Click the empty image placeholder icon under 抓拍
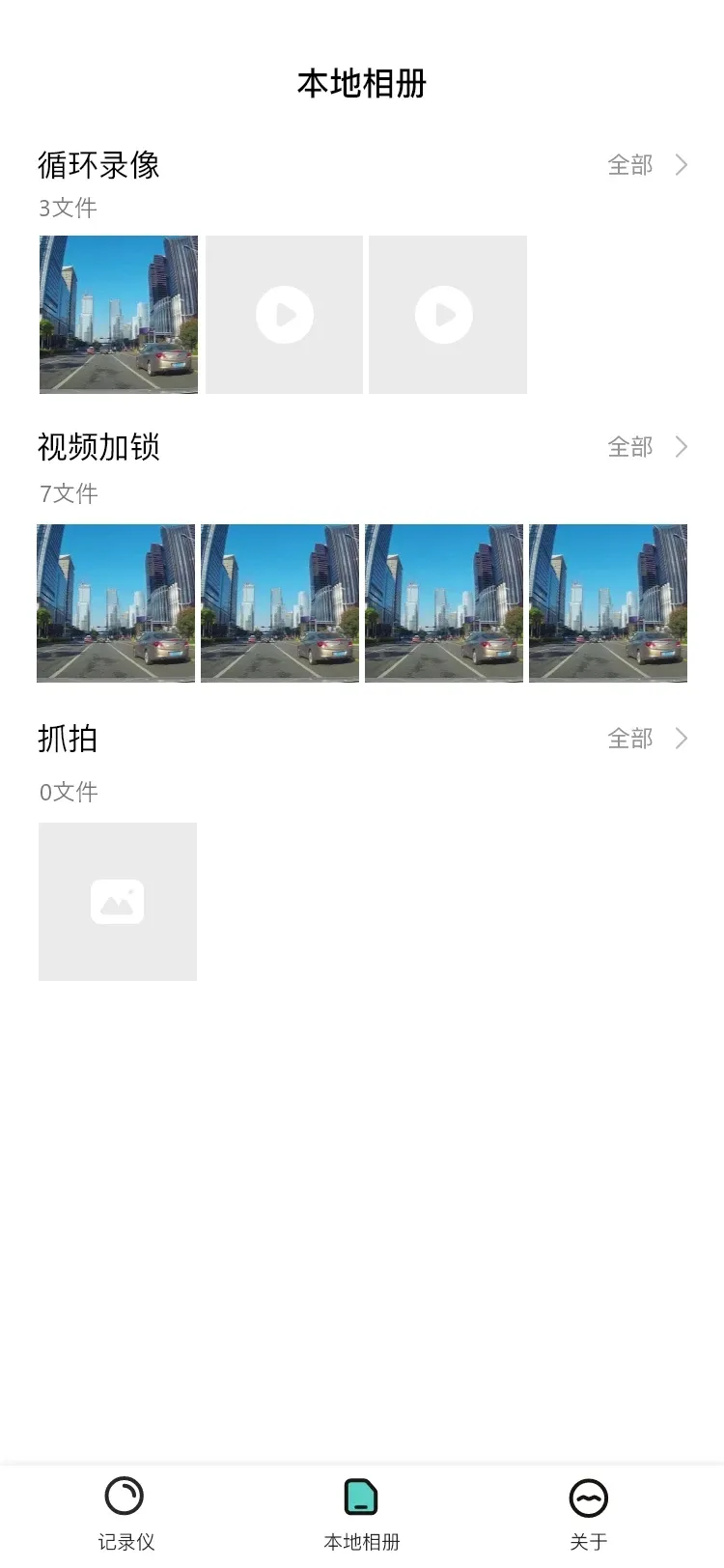The height and width of the screenshot is (1568, 724). point(117,901)
